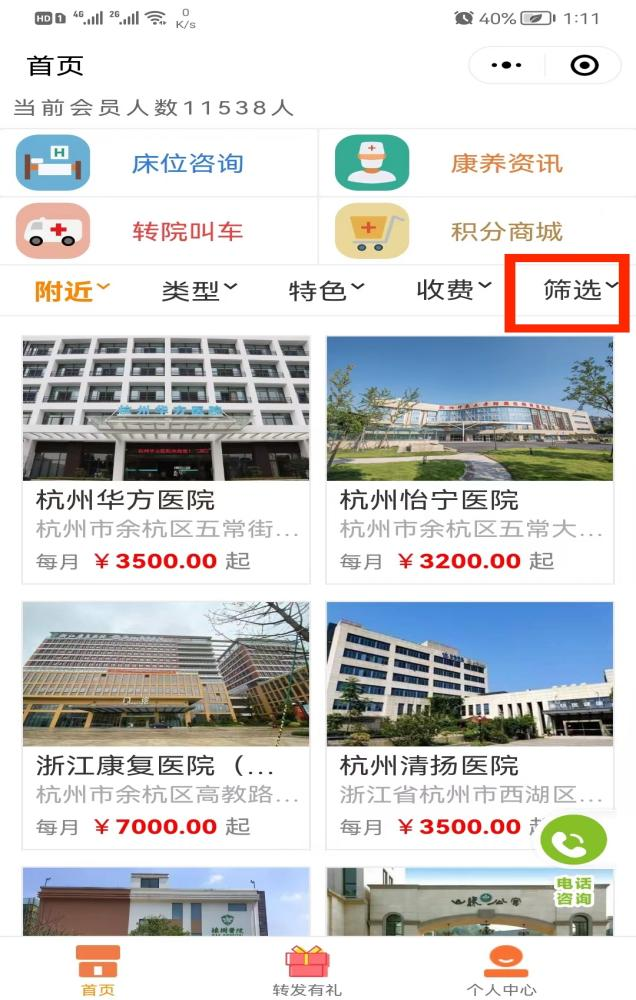636x1000 pixels.
Task: Open 杭州华方医院 hospital card
Action: tap(166, 459)
